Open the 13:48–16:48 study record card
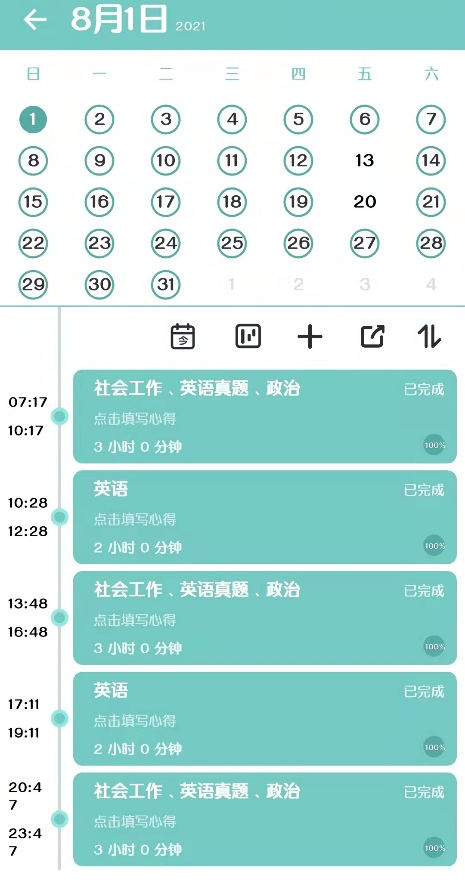The width and height of the screenshot is (465, 882). pos(265,618)
